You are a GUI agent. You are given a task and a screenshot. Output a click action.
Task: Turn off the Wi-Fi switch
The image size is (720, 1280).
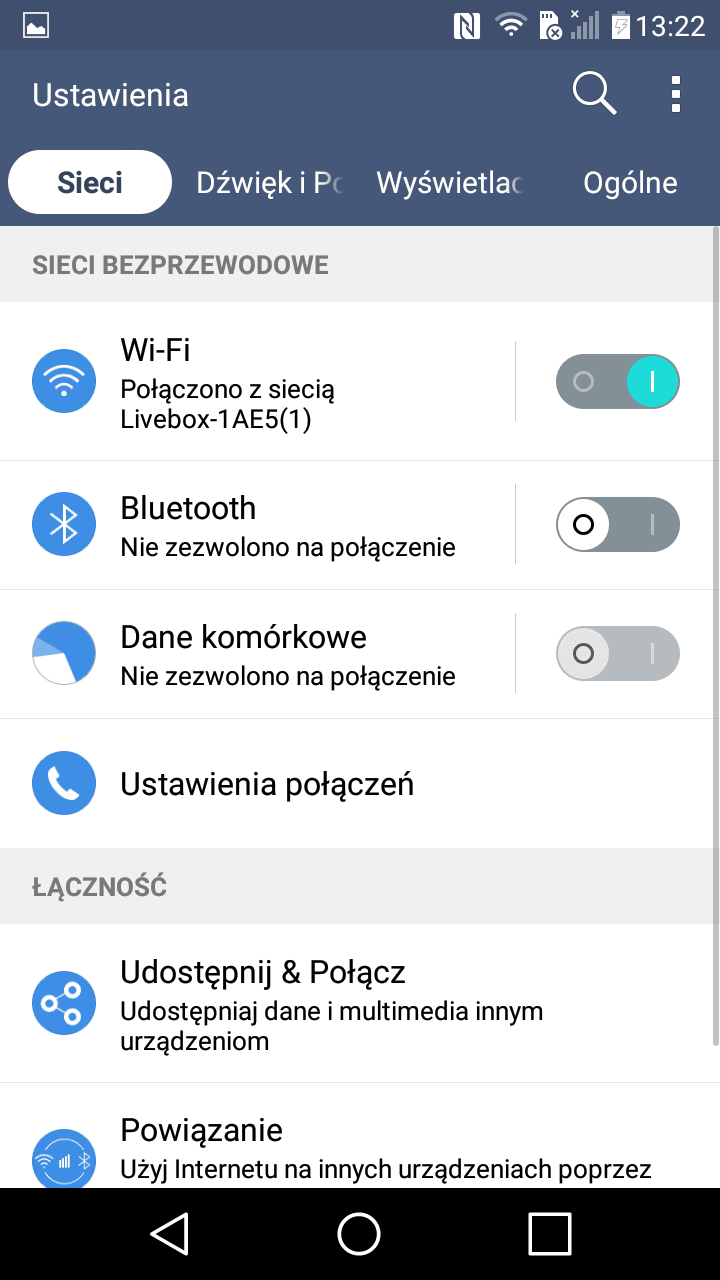click(618, 382)
